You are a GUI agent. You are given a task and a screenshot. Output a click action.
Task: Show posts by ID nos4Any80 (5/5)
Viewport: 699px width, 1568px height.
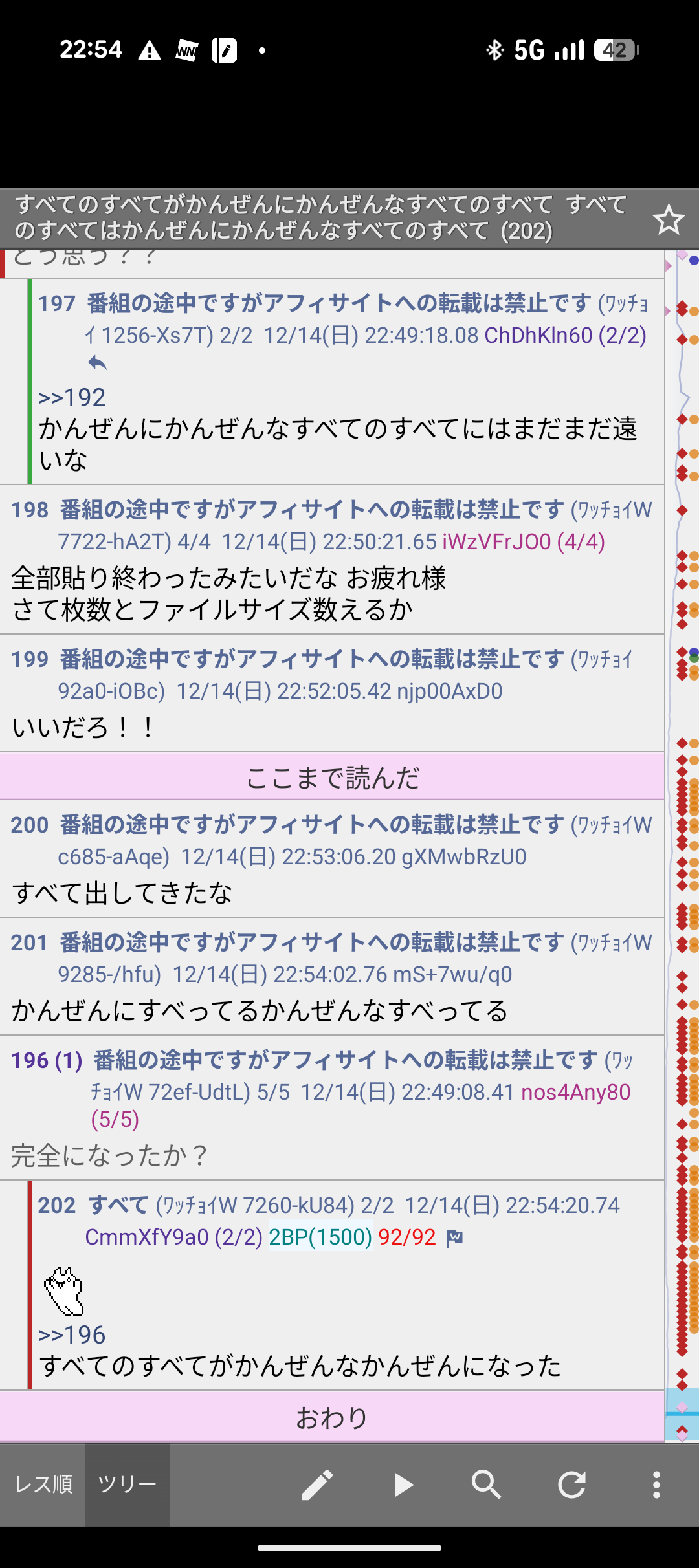tap(575, 1092)
